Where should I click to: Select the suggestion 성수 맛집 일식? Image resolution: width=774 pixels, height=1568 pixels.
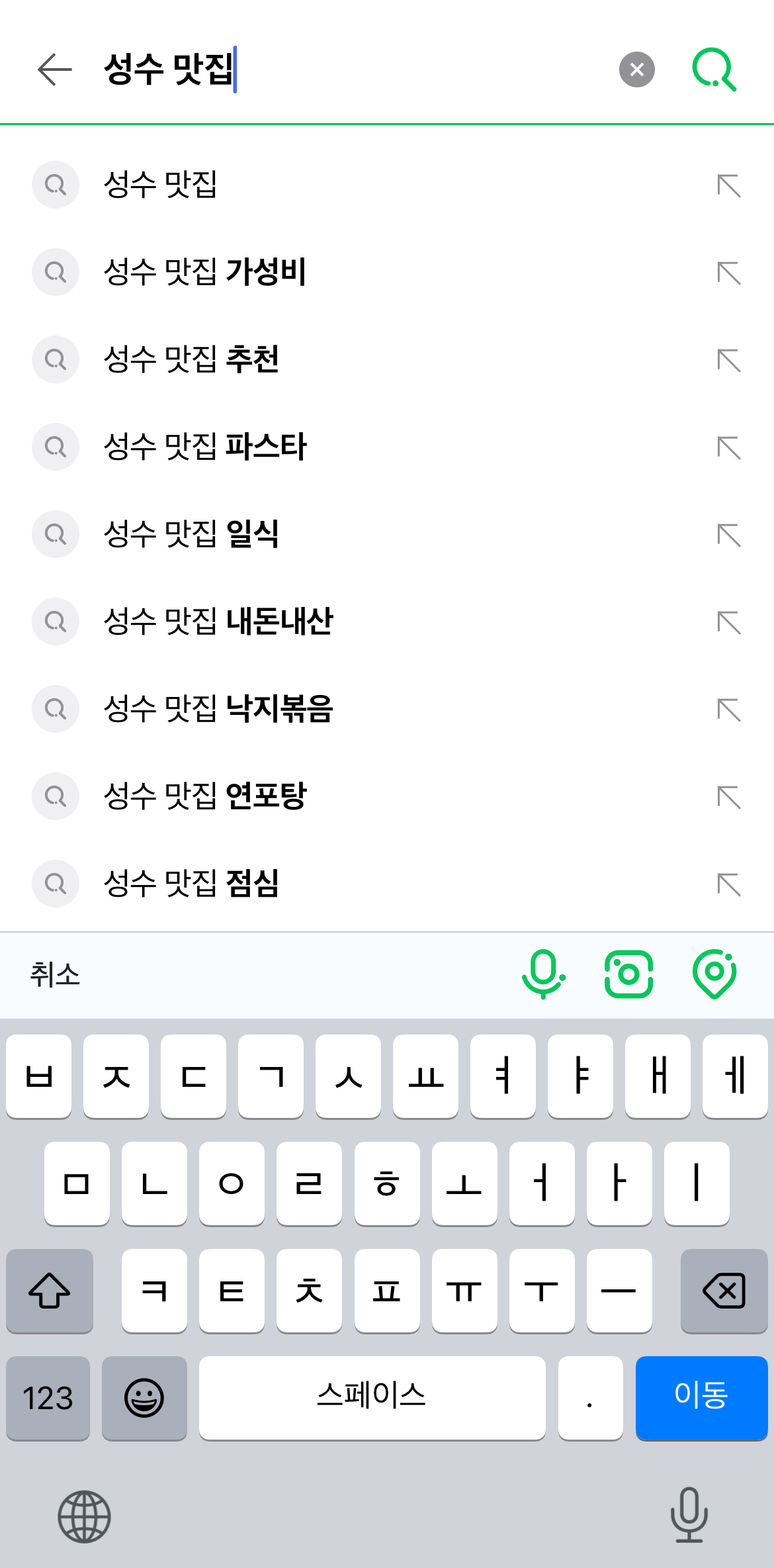click(x=387, y=534)
